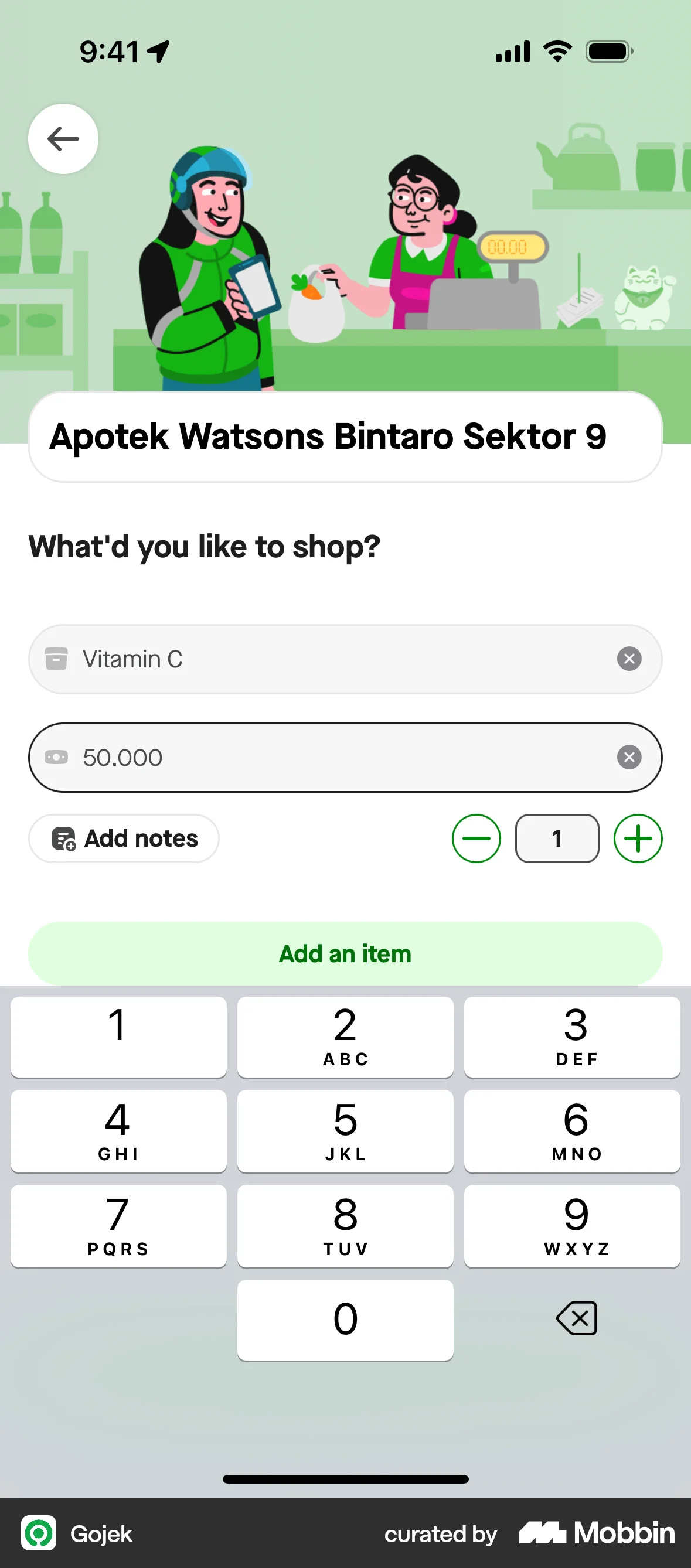Viewport: 691px width, 1568px height.
Task: Click the money icon in price field
Action: [x=57, y=757]
